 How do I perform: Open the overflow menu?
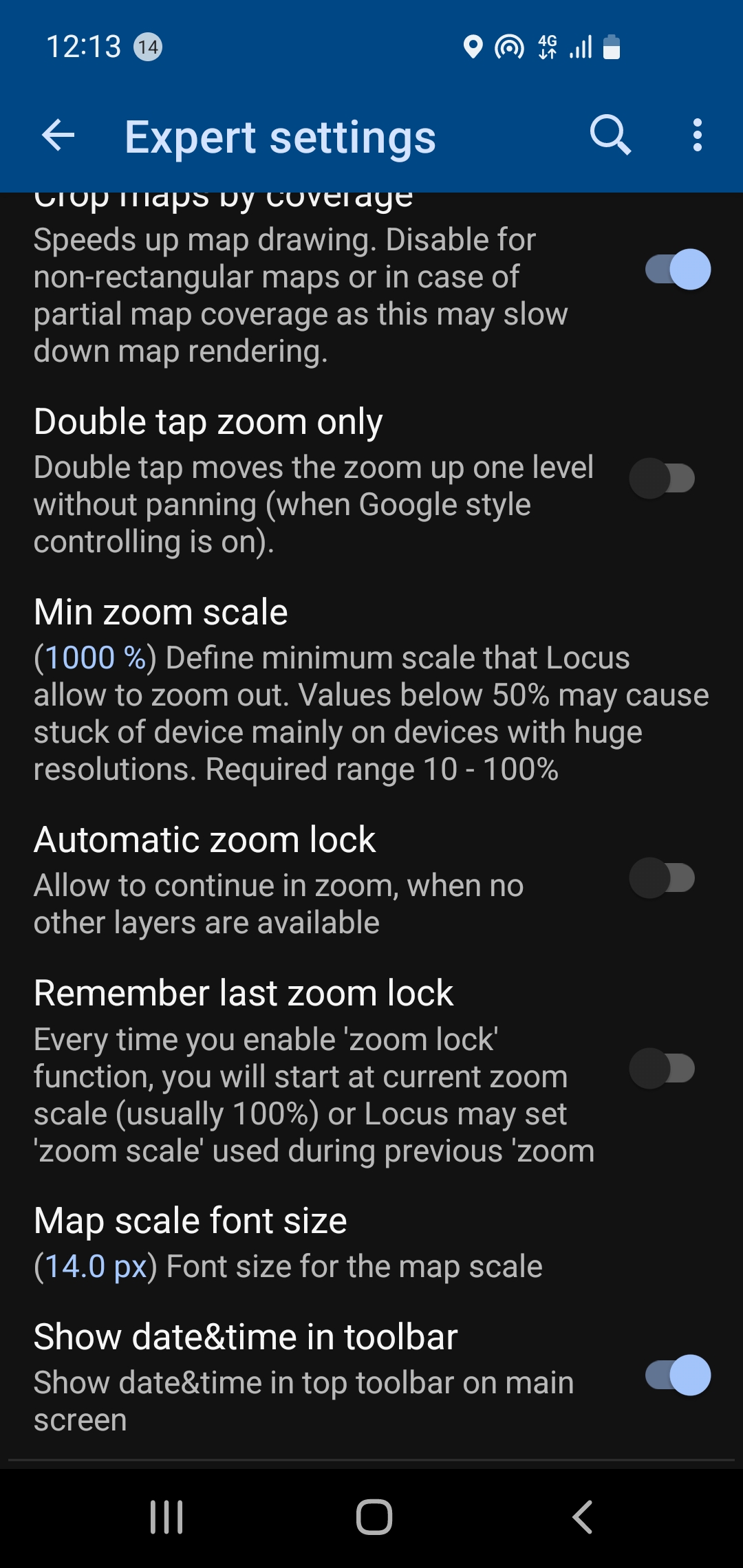pos(697,135)
